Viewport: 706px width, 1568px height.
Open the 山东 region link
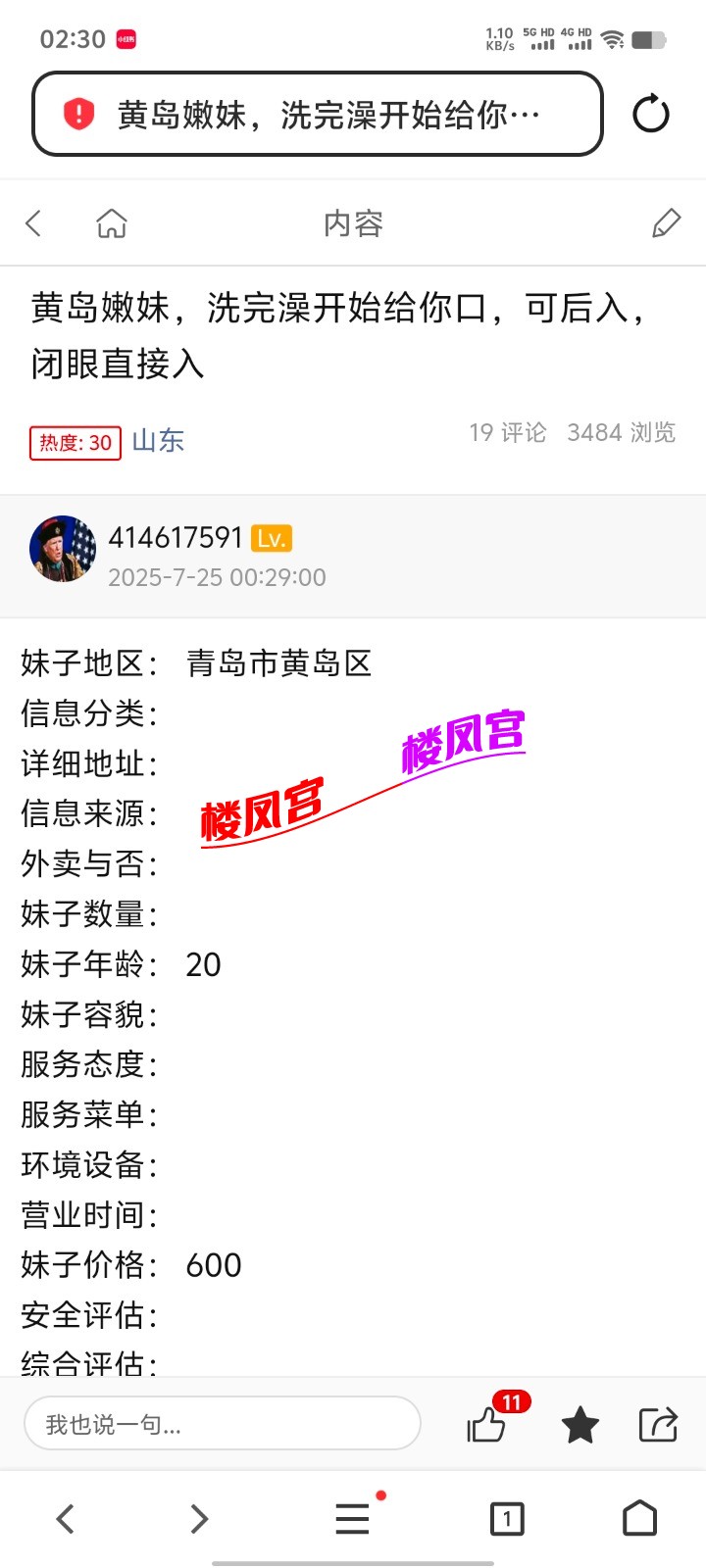(158, 441)
